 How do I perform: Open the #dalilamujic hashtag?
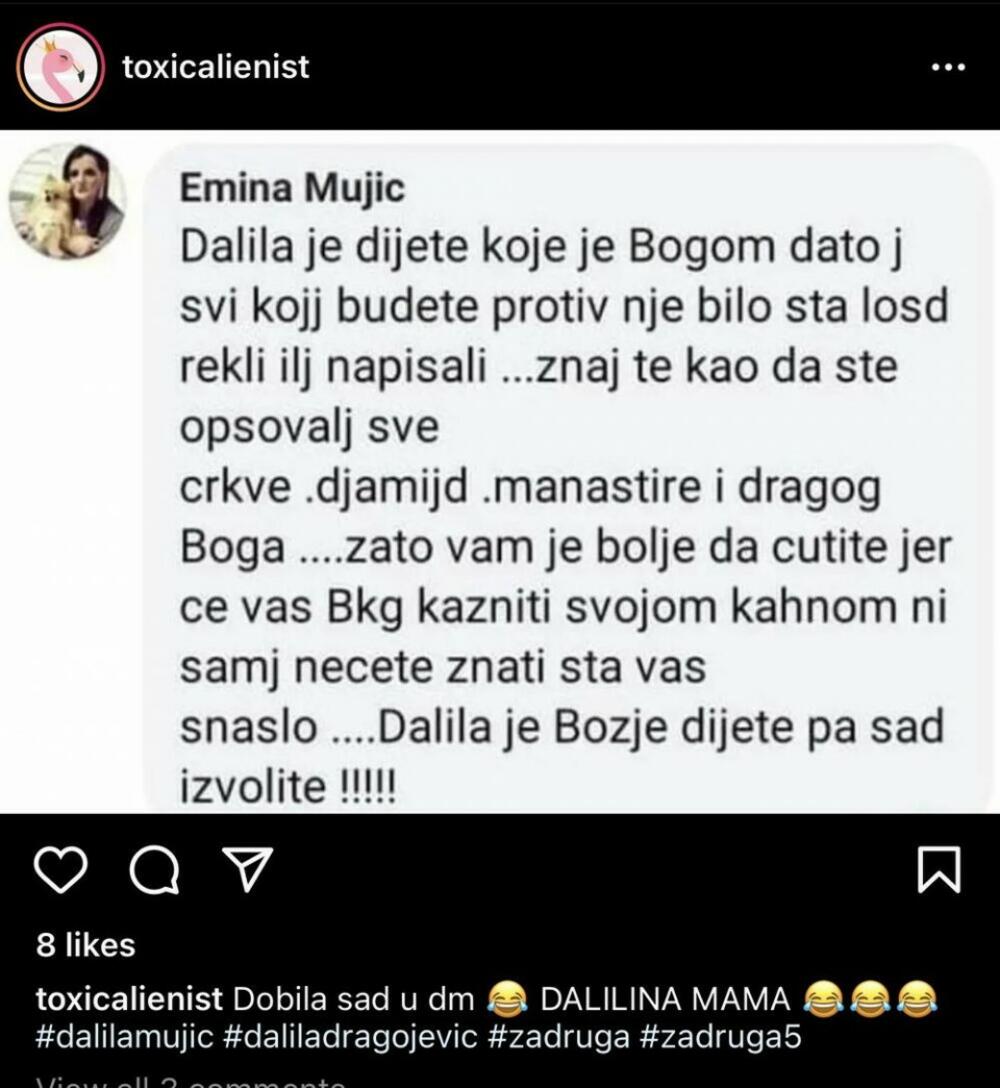click(124, 1036)
